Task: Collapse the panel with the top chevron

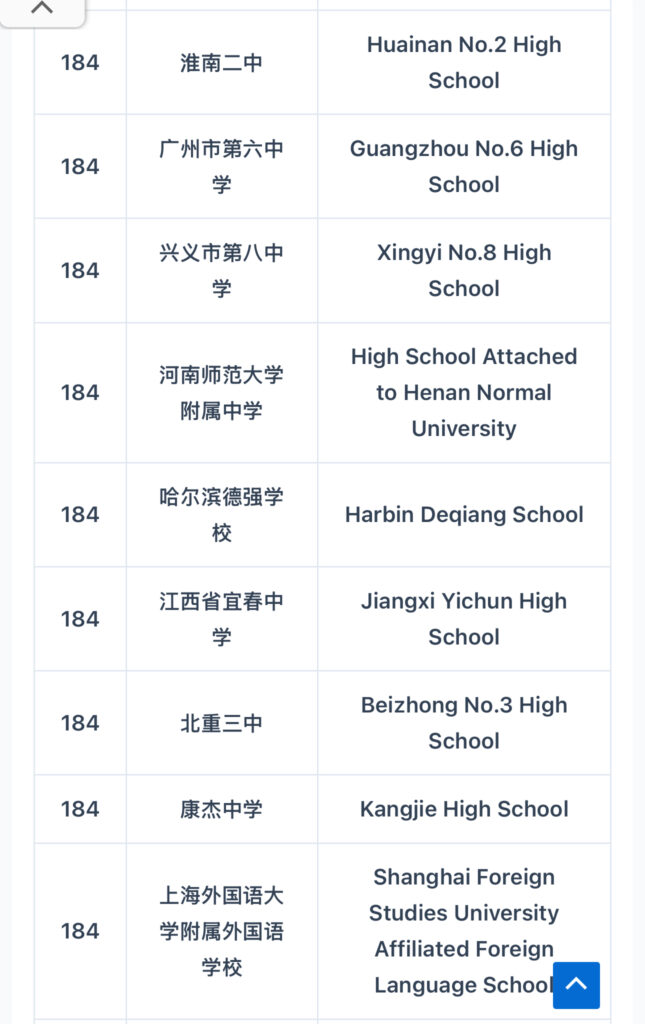Action: (x=41, y=9)
